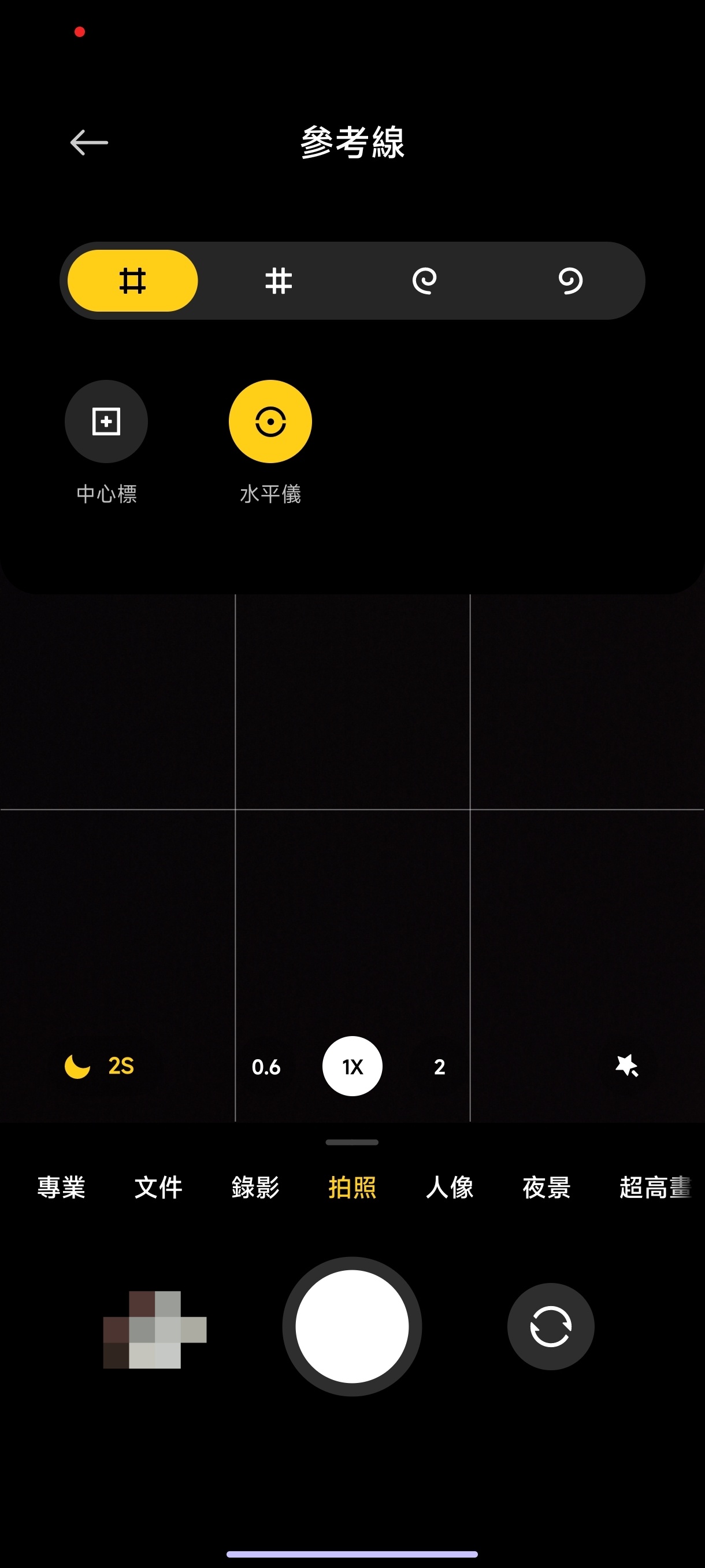Choose the right-facing golden spiral guideline
This screenshot has height=1568, width=705.
click(x=570, y=280)
